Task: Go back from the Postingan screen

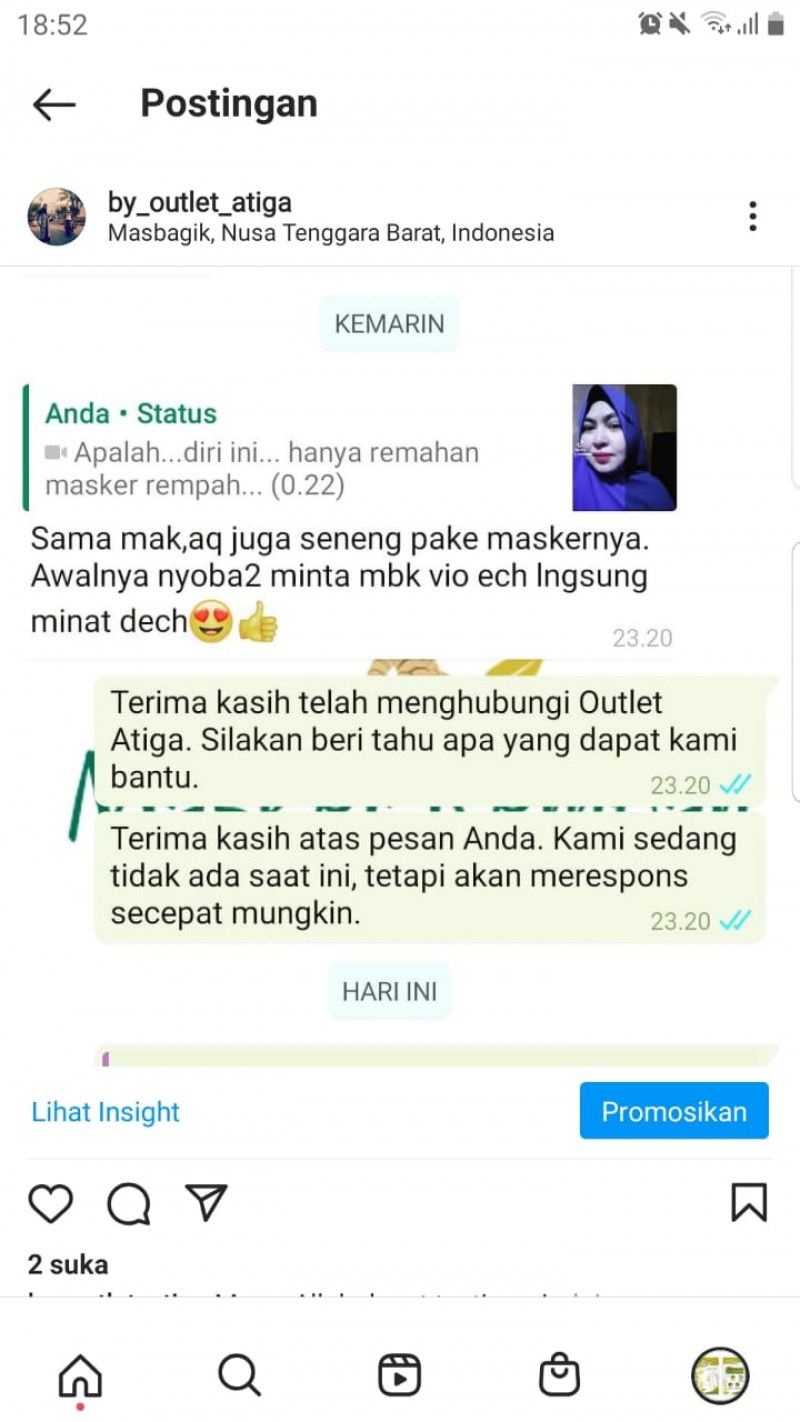Action: [54, 104]
